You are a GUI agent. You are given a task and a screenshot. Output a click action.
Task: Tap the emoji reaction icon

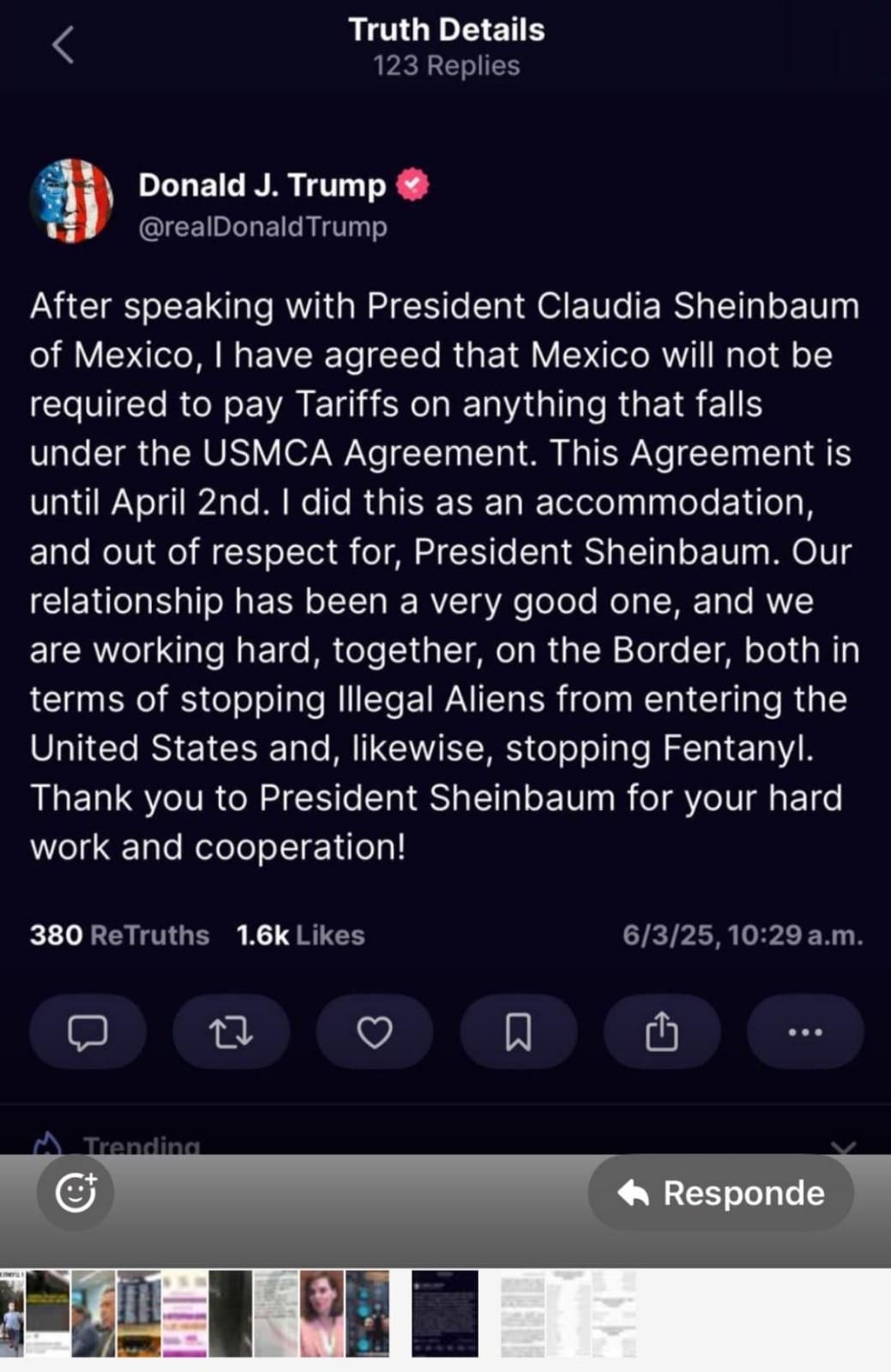pyautogui.click(x=75, y=1192)
